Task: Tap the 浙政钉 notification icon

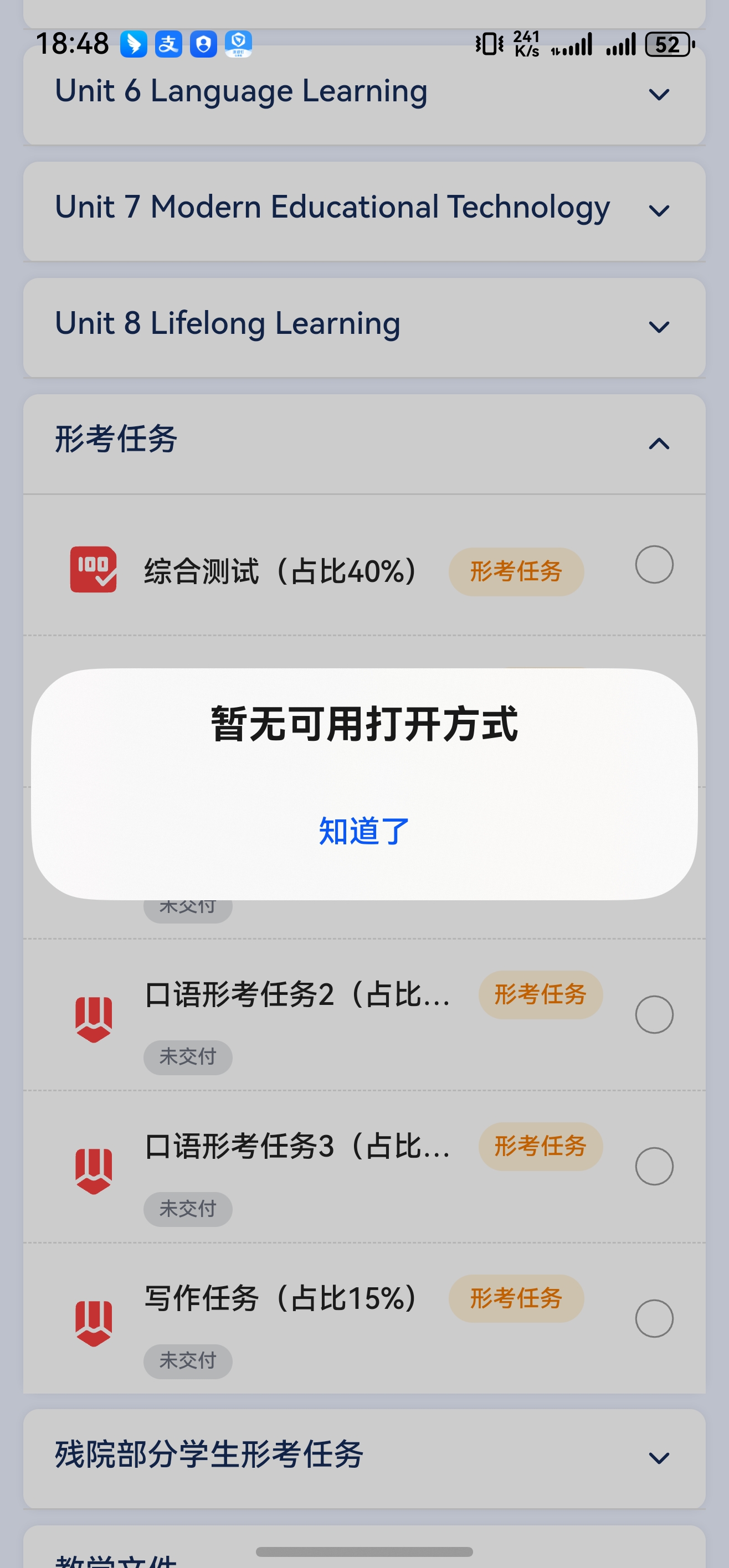Action: pos(239,44)
